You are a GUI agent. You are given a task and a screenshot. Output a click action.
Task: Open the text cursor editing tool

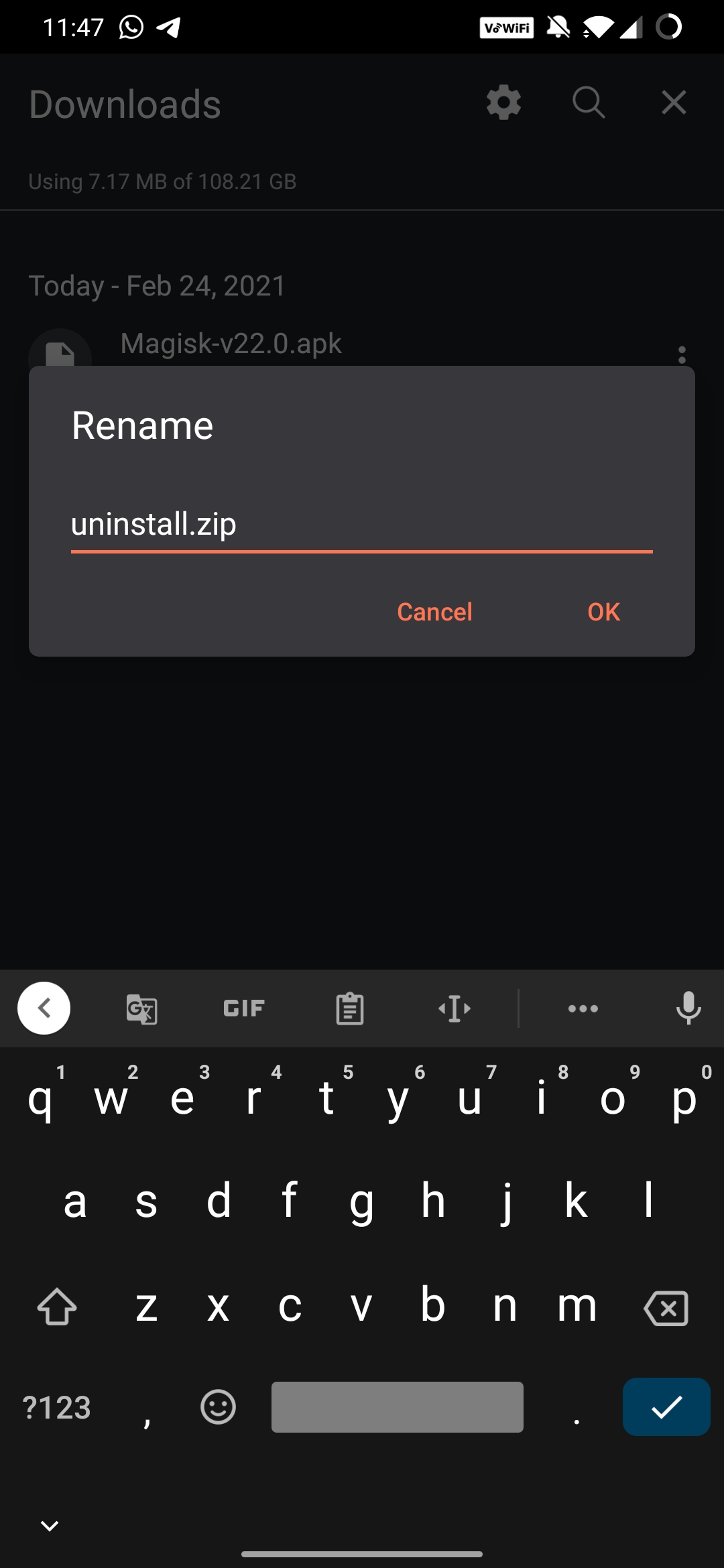(x=453, y=1008)
